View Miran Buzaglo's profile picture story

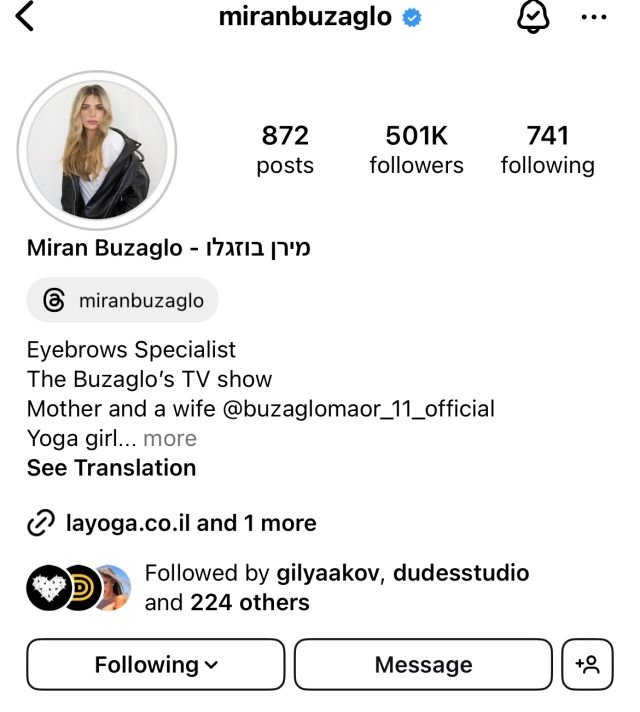pos(96,150)
